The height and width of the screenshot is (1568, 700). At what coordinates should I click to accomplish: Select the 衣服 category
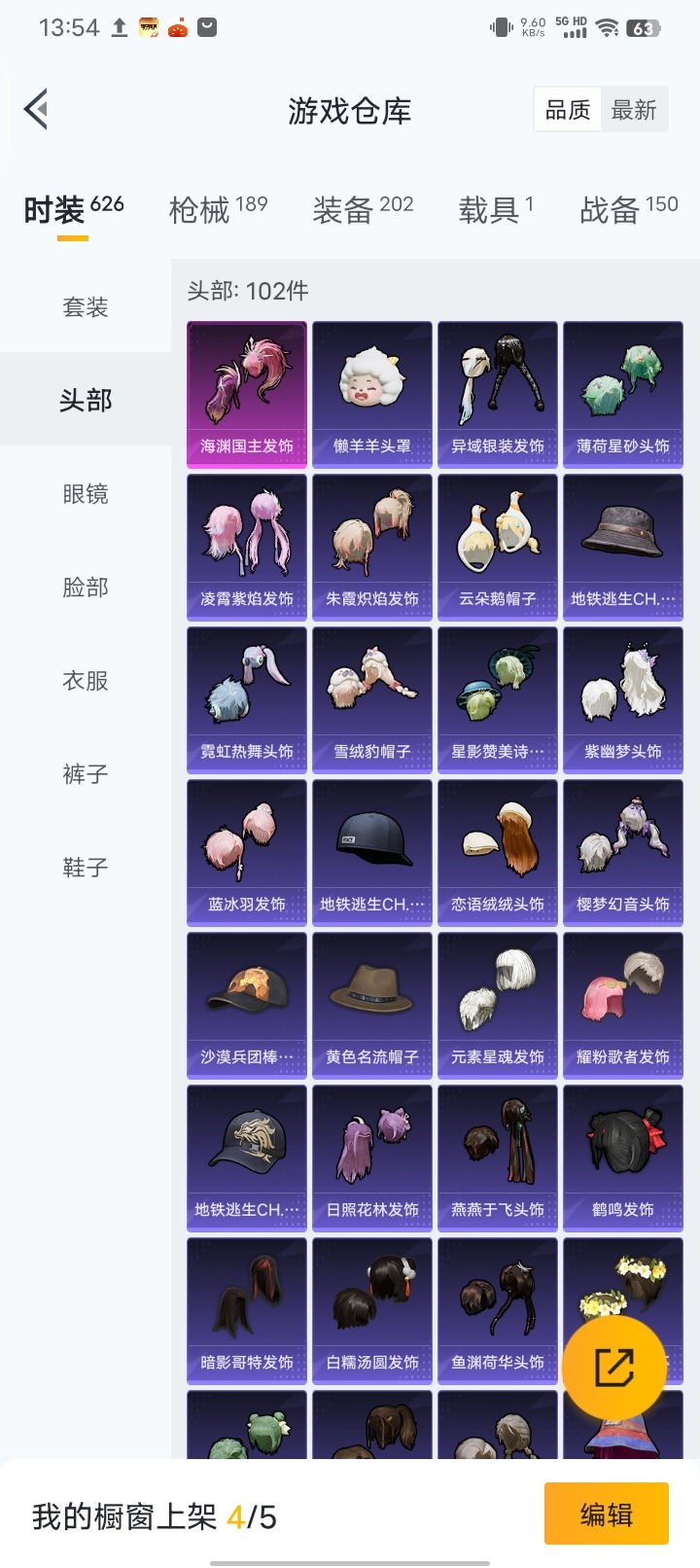pos(86,681)
